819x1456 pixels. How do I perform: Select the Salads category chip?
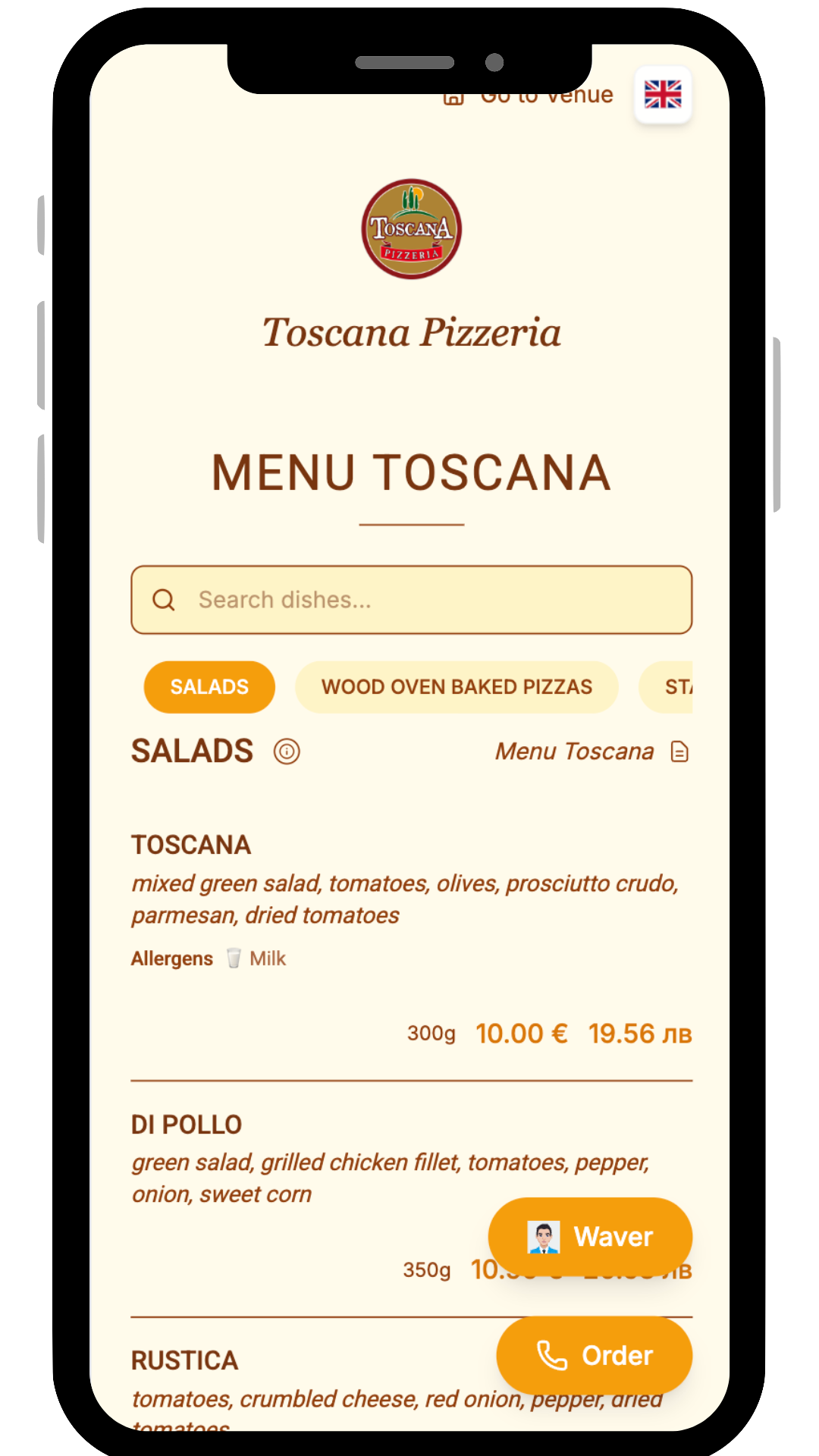pos(209,687)
